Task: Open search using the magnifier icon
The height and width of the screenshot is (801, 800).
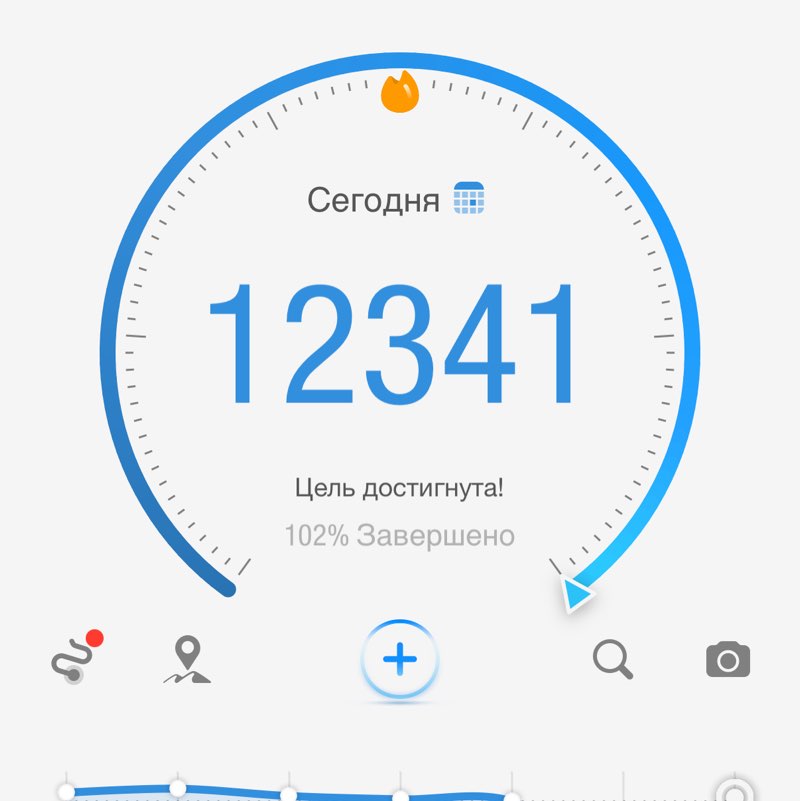Action: [x=612, y=658]
